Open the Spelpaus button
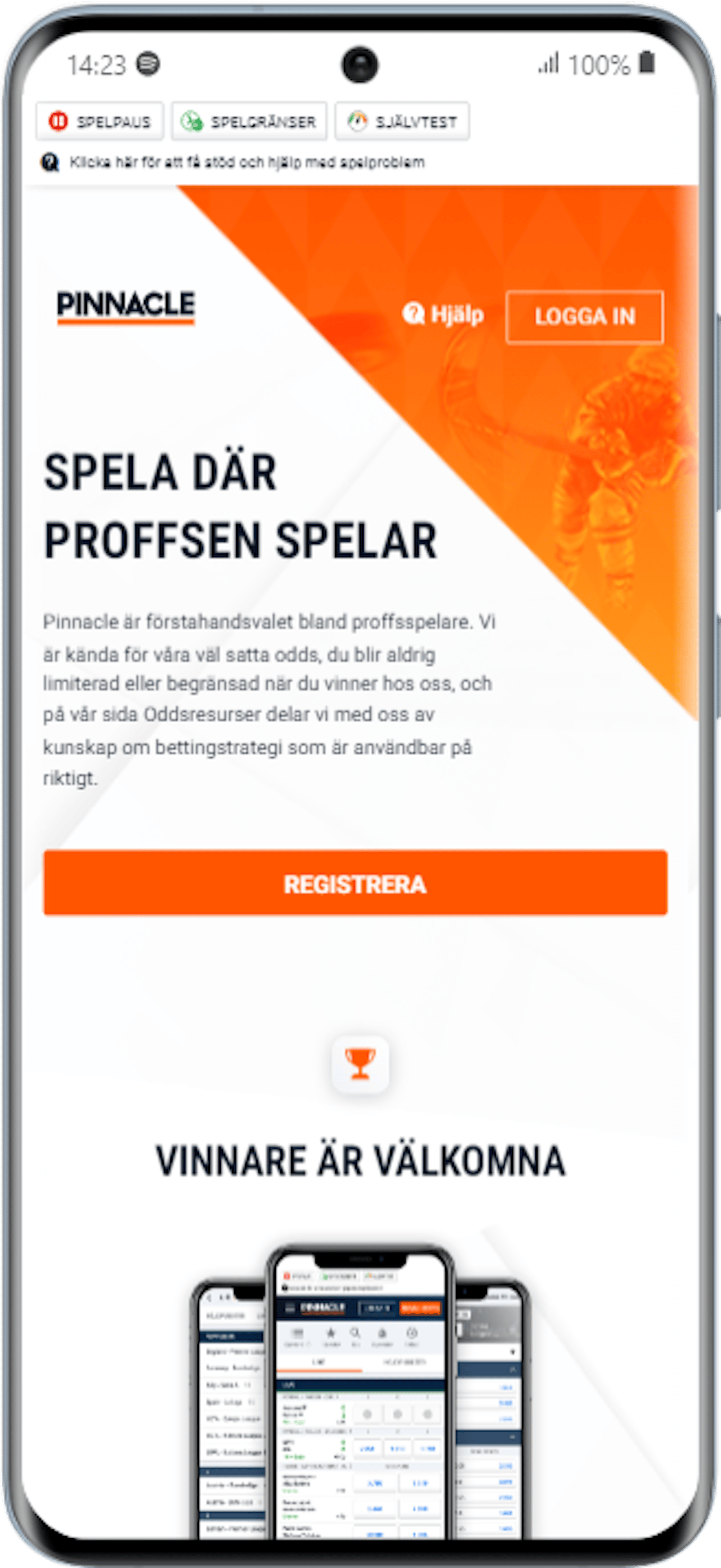 (100, 121)
